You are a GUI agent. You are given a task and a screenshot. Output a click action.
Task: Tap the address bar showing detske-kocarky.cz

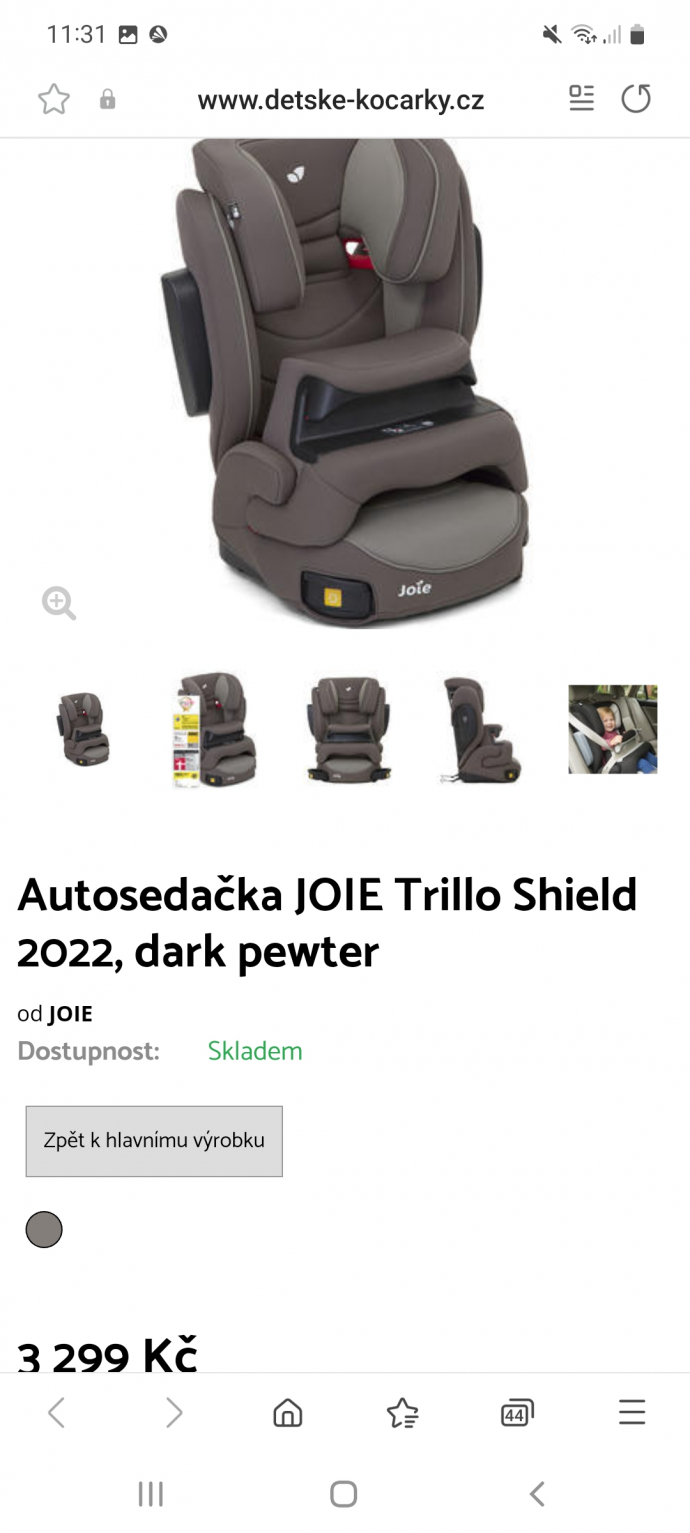pos(340,100)
